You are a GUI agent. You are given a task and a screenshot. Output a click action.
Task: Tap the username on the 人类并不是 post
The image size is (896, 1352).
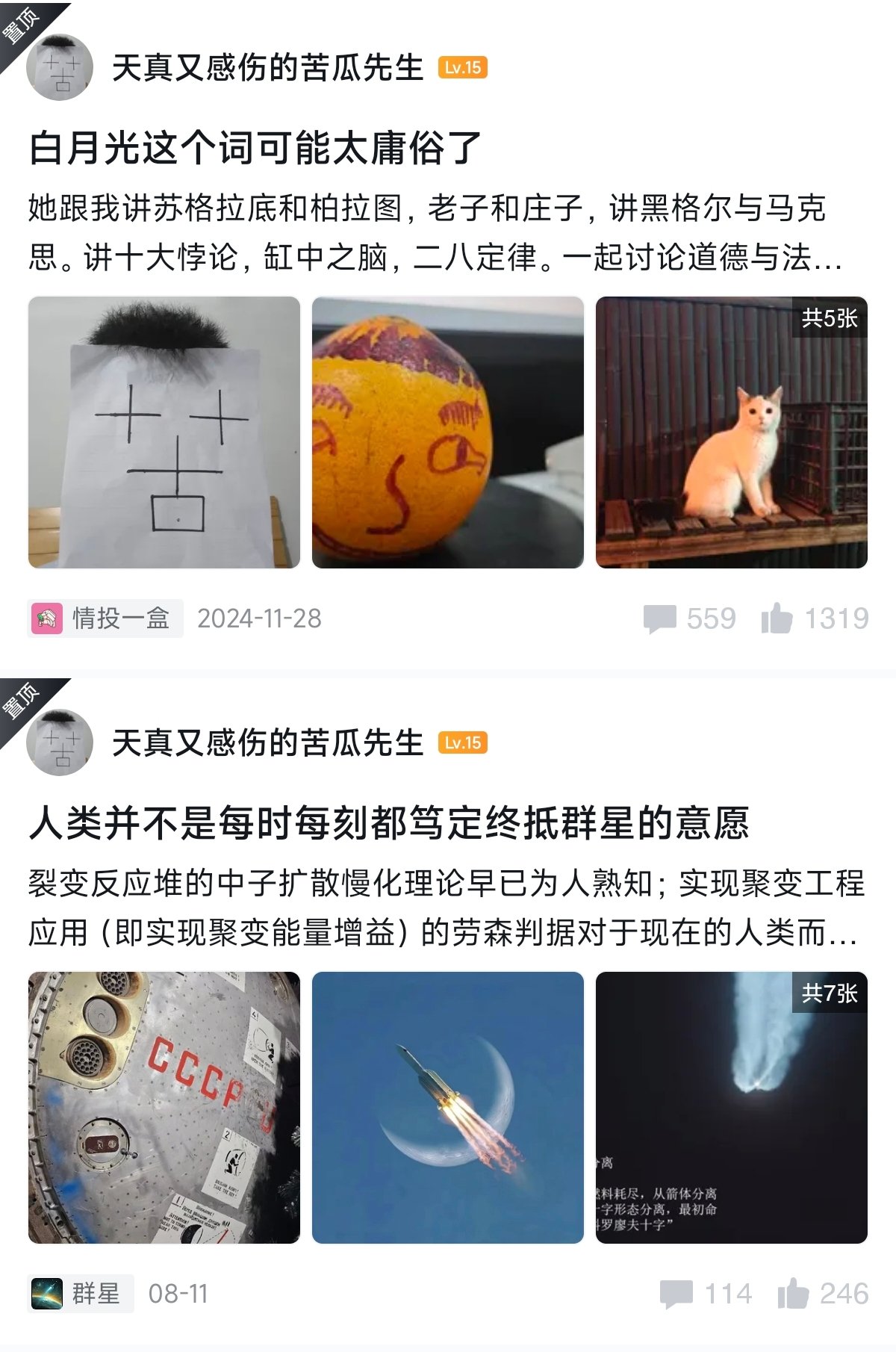click(x=267, y=743)
